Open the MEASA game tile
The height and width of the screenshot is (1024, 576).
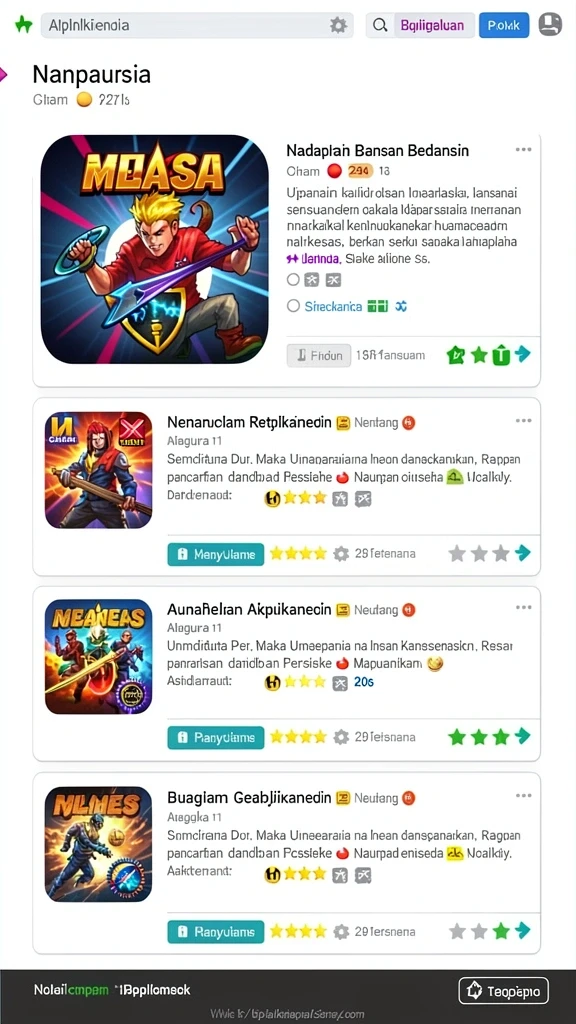(x=154, y=249)
